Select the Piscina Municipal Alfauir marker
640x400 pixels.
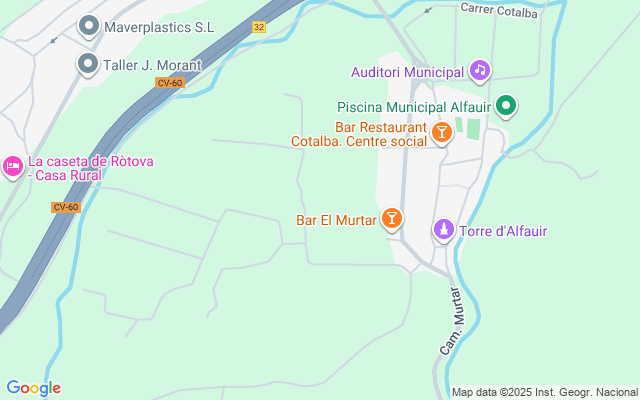coord(507,104)
